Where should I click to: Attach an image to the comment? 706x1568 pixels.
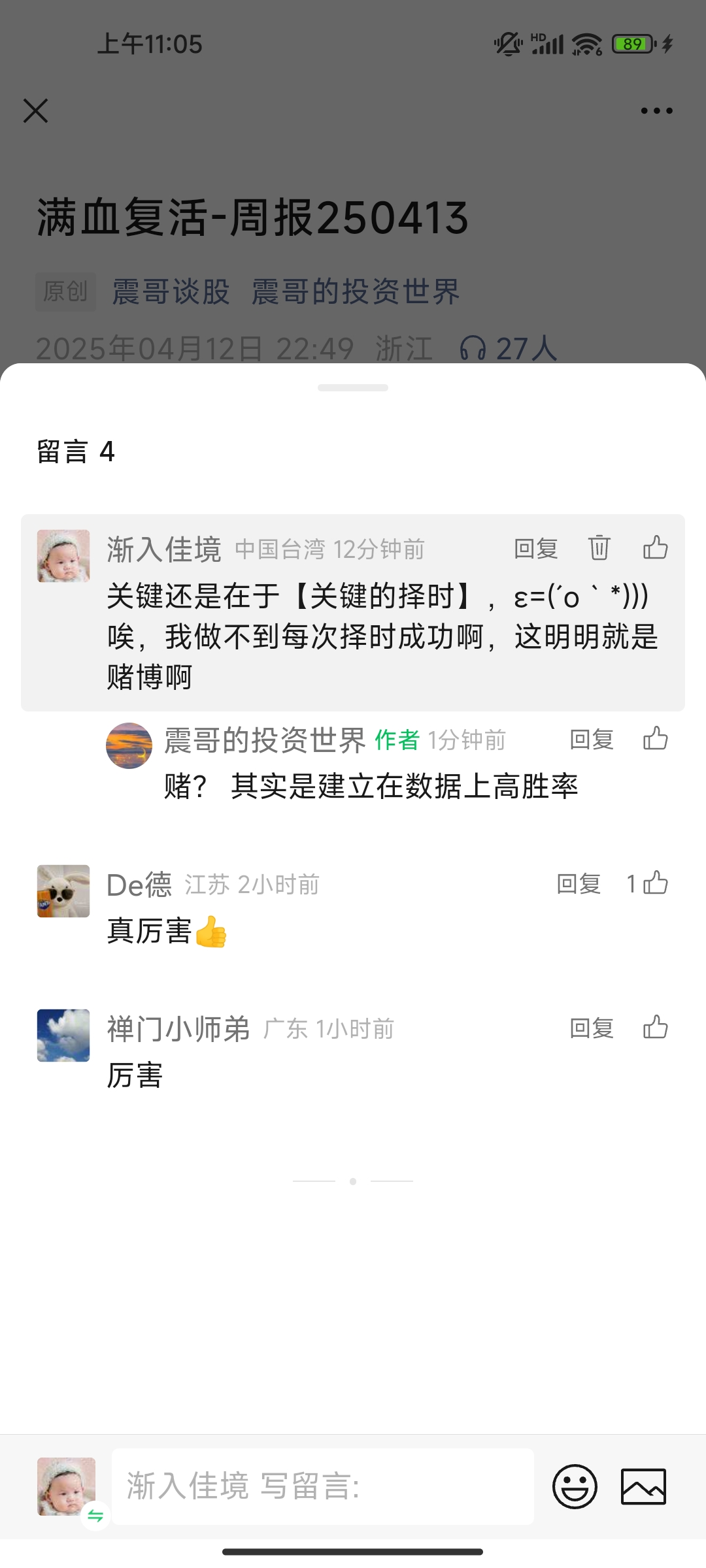coord(643,1486)
